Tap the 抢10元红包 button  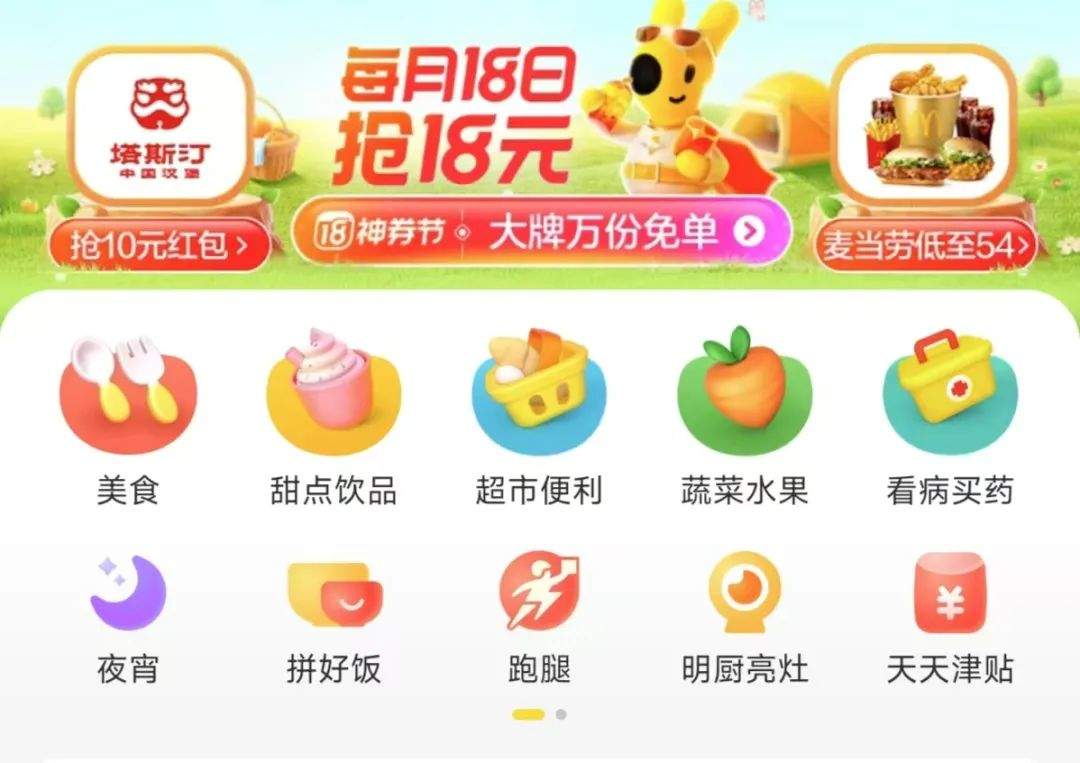[158, 246]
